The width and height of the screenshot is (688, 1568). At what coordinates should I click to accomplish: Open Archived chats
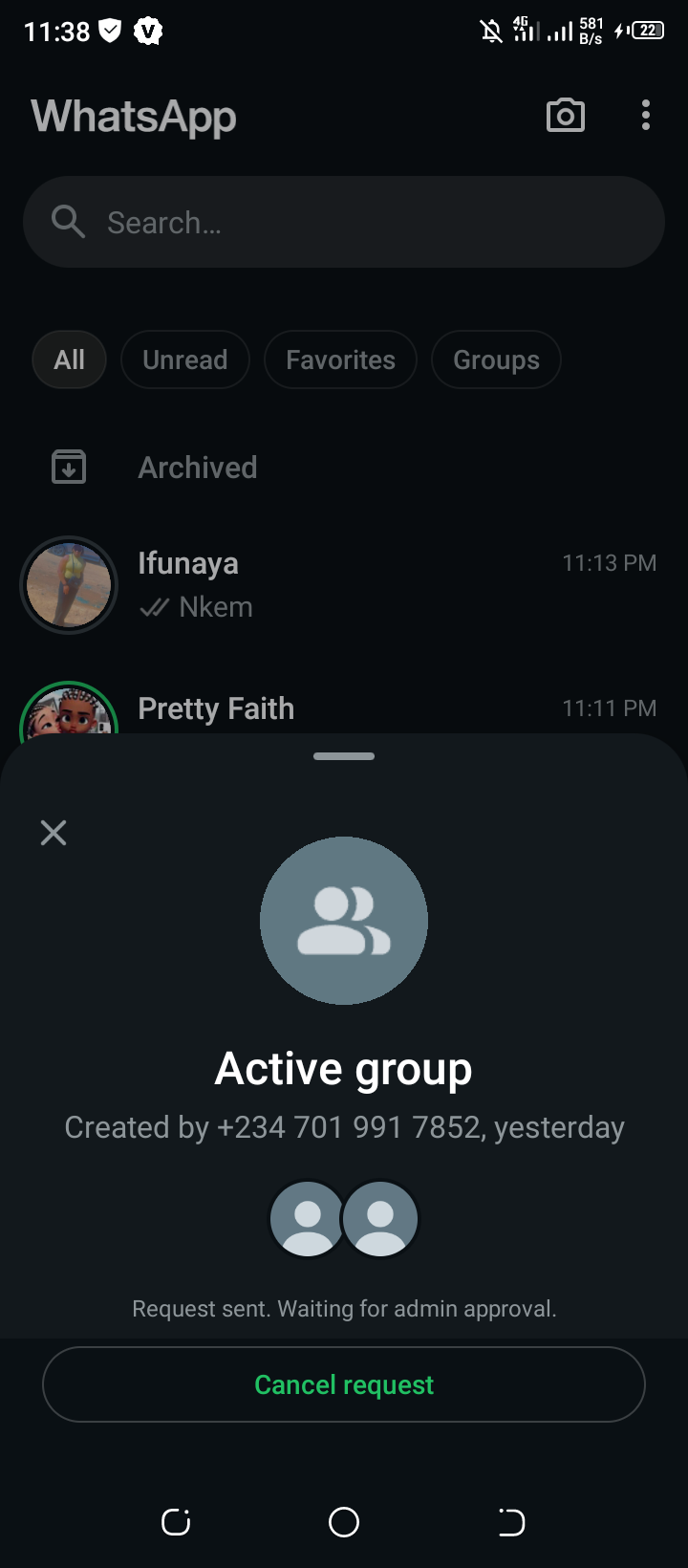(197, 468)
